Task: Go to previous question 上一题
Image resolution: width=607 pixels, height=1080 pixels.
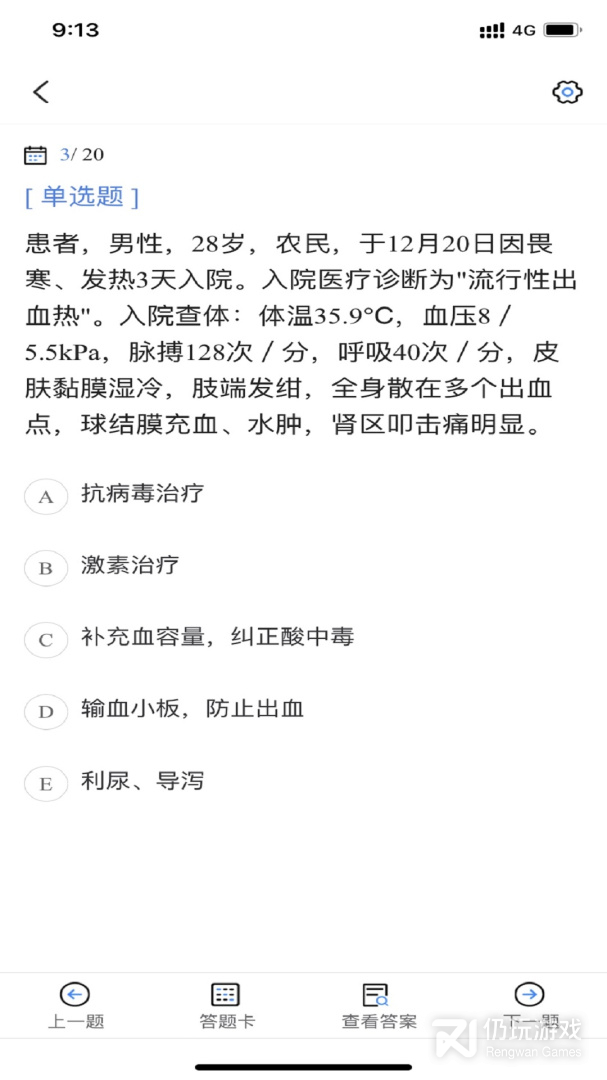Action: pos(75,1005)
